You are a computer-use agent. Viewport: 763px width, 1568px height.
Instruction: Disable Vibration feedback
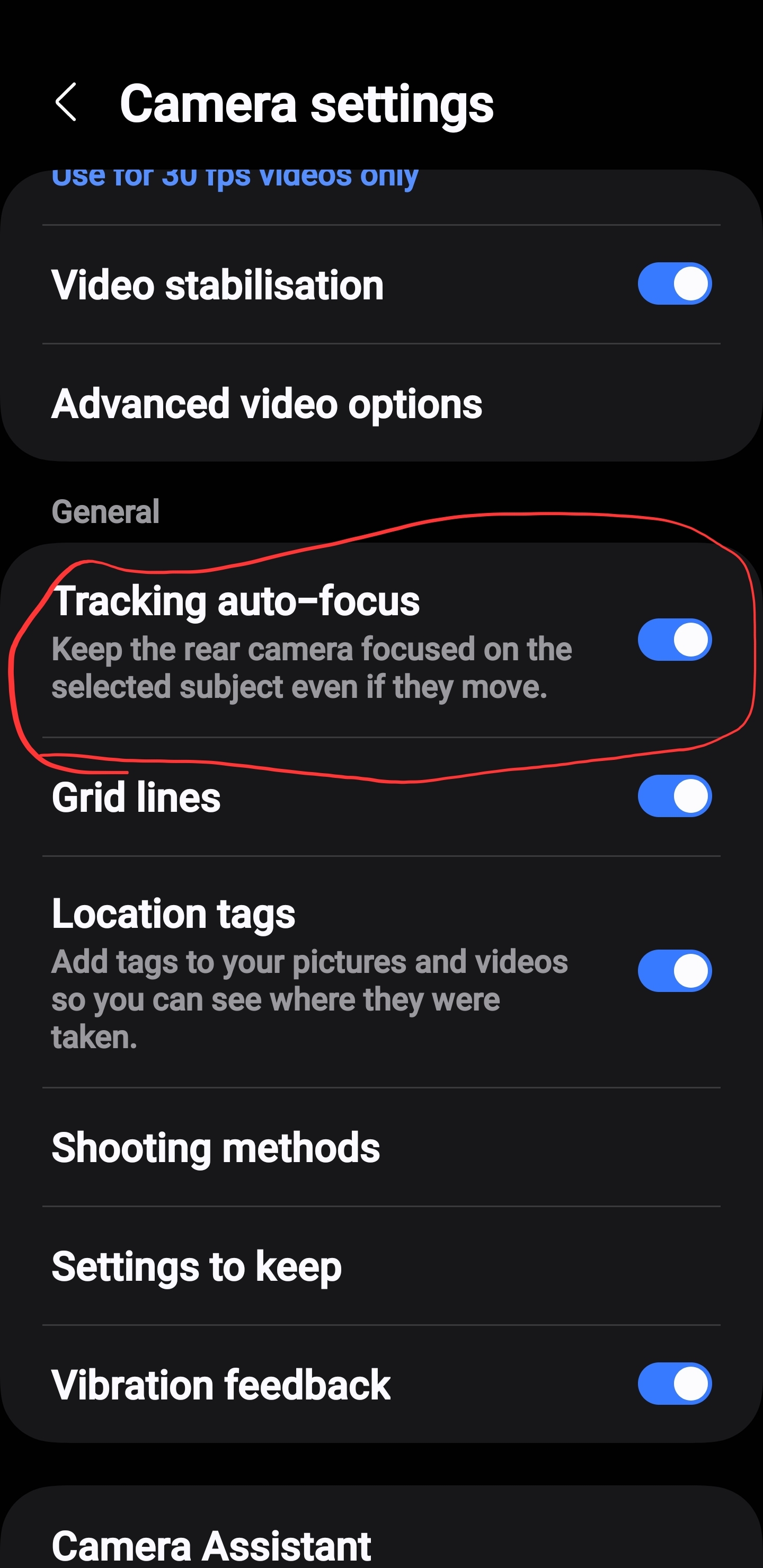[674, 1384]
